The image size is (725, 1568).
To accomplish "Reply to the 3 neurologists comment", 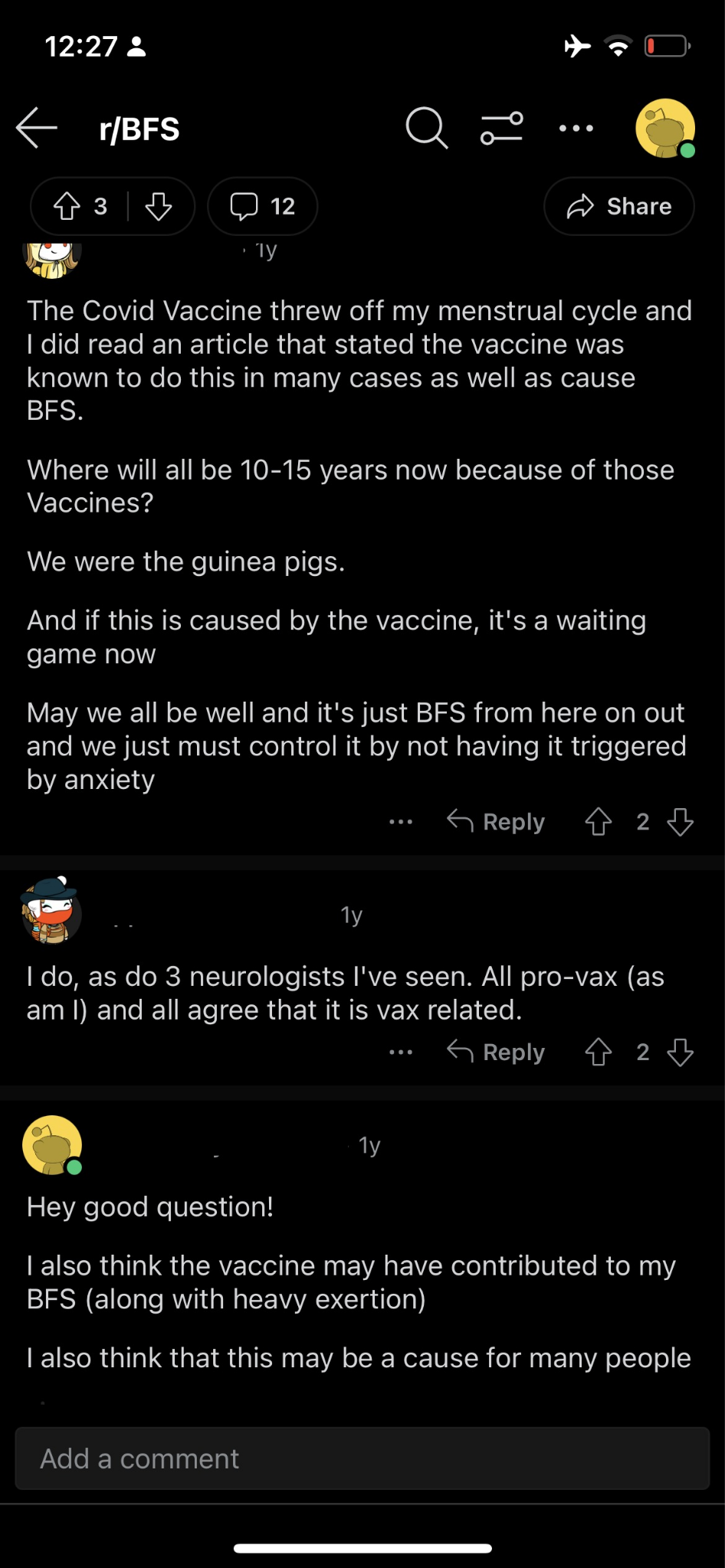I will (496, 1052).
